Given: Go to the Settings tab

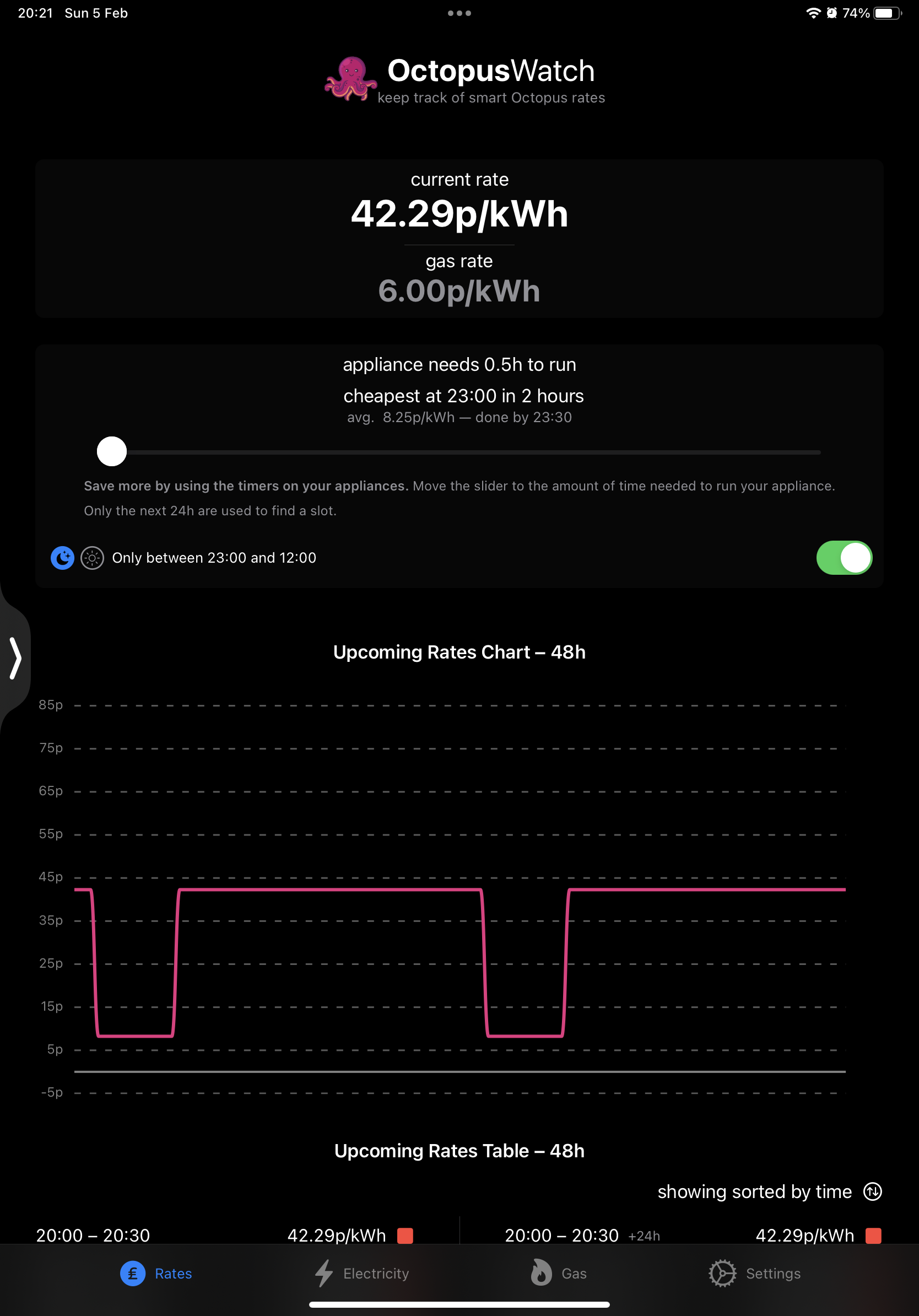Looking at the screenshot, I should tap(755, 1273).
